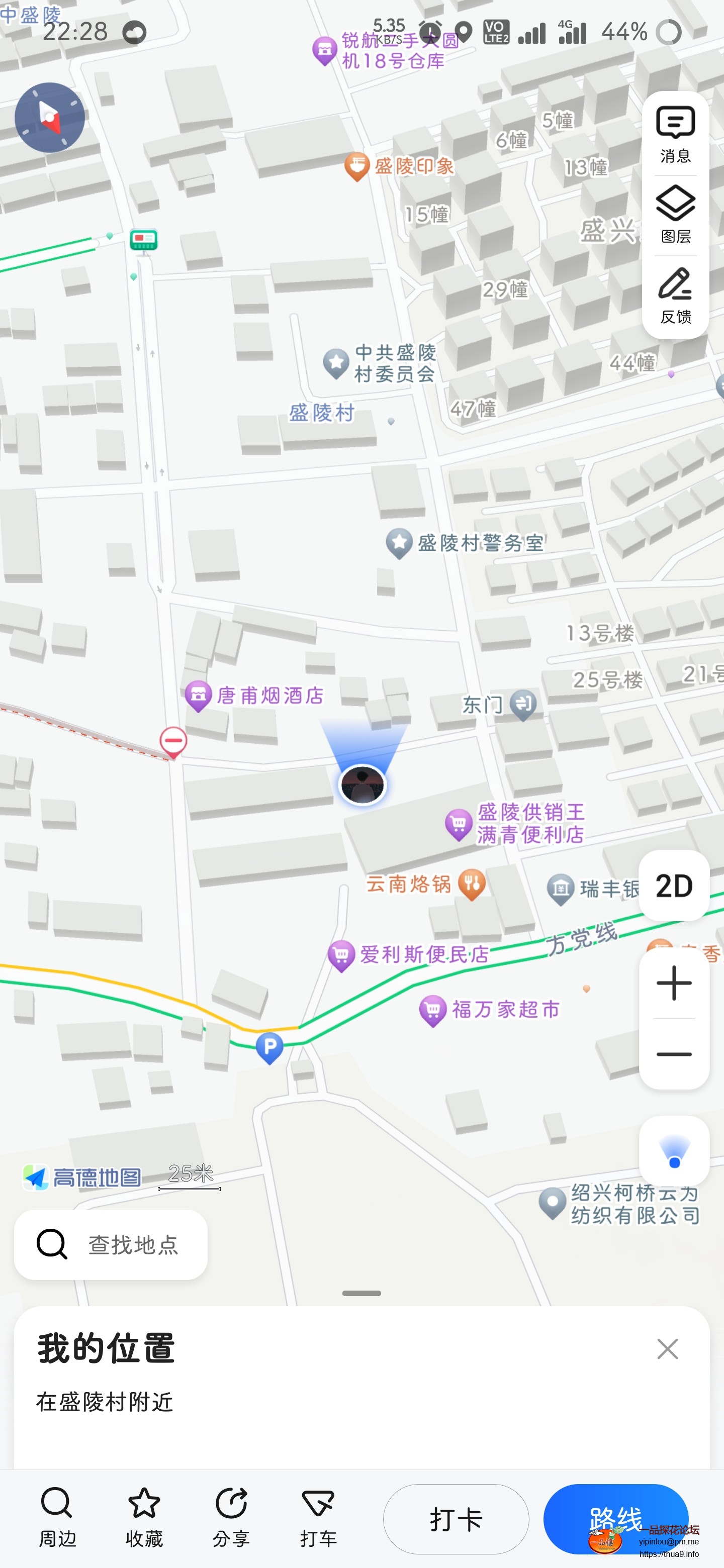Tap the compass to reorient the map
This screenshot has height=1568, width=724.
coord(49,117)
